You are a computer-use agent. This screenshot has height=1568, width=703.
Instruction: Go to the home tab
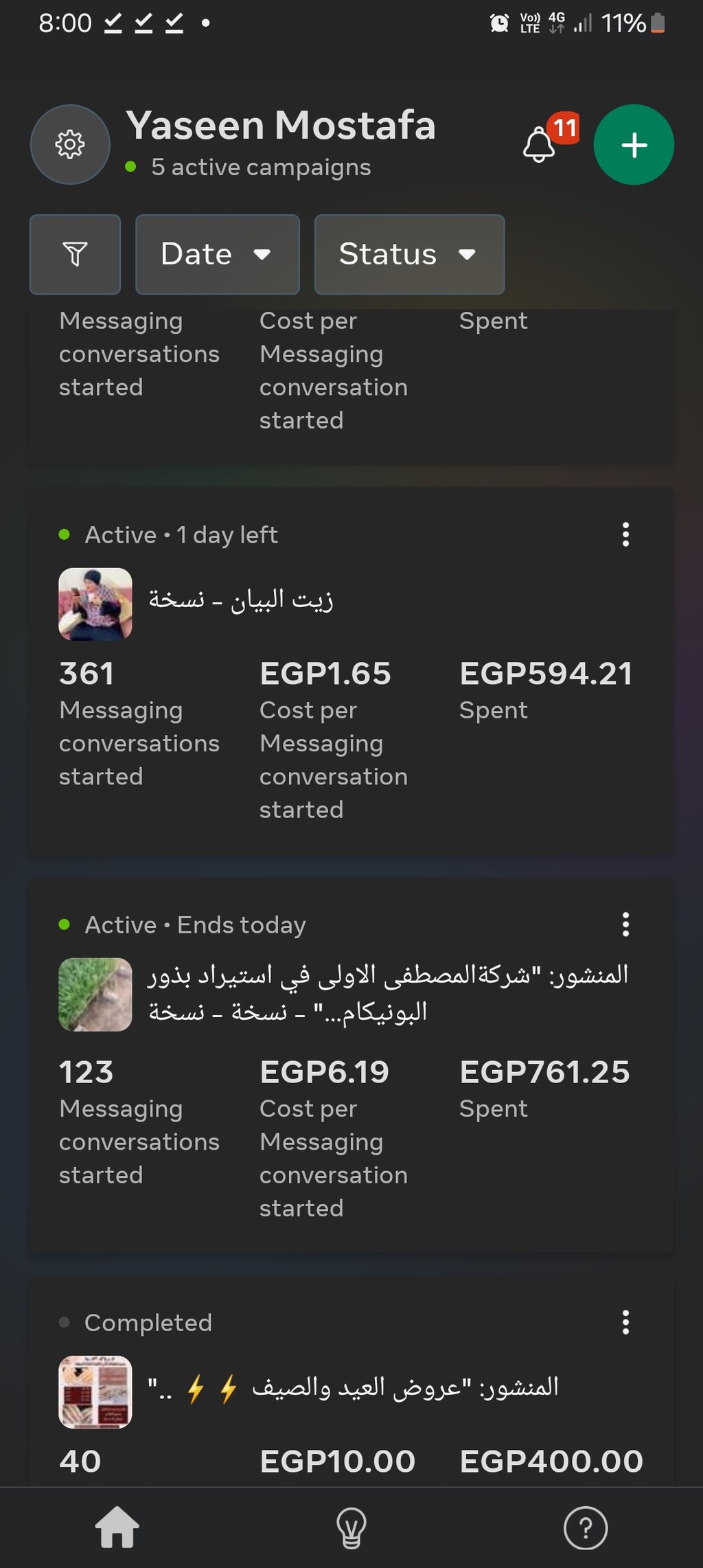click(117, 1528)
